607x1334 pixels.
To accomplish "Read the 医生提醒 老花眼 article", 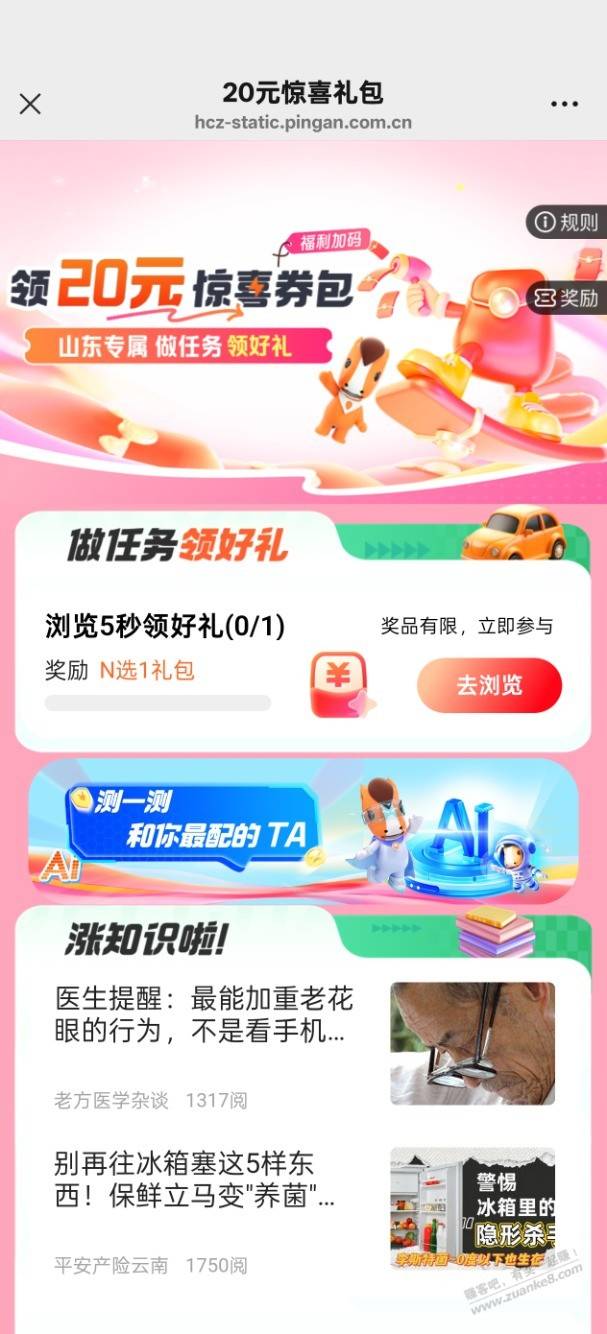I will point(204,1014).
